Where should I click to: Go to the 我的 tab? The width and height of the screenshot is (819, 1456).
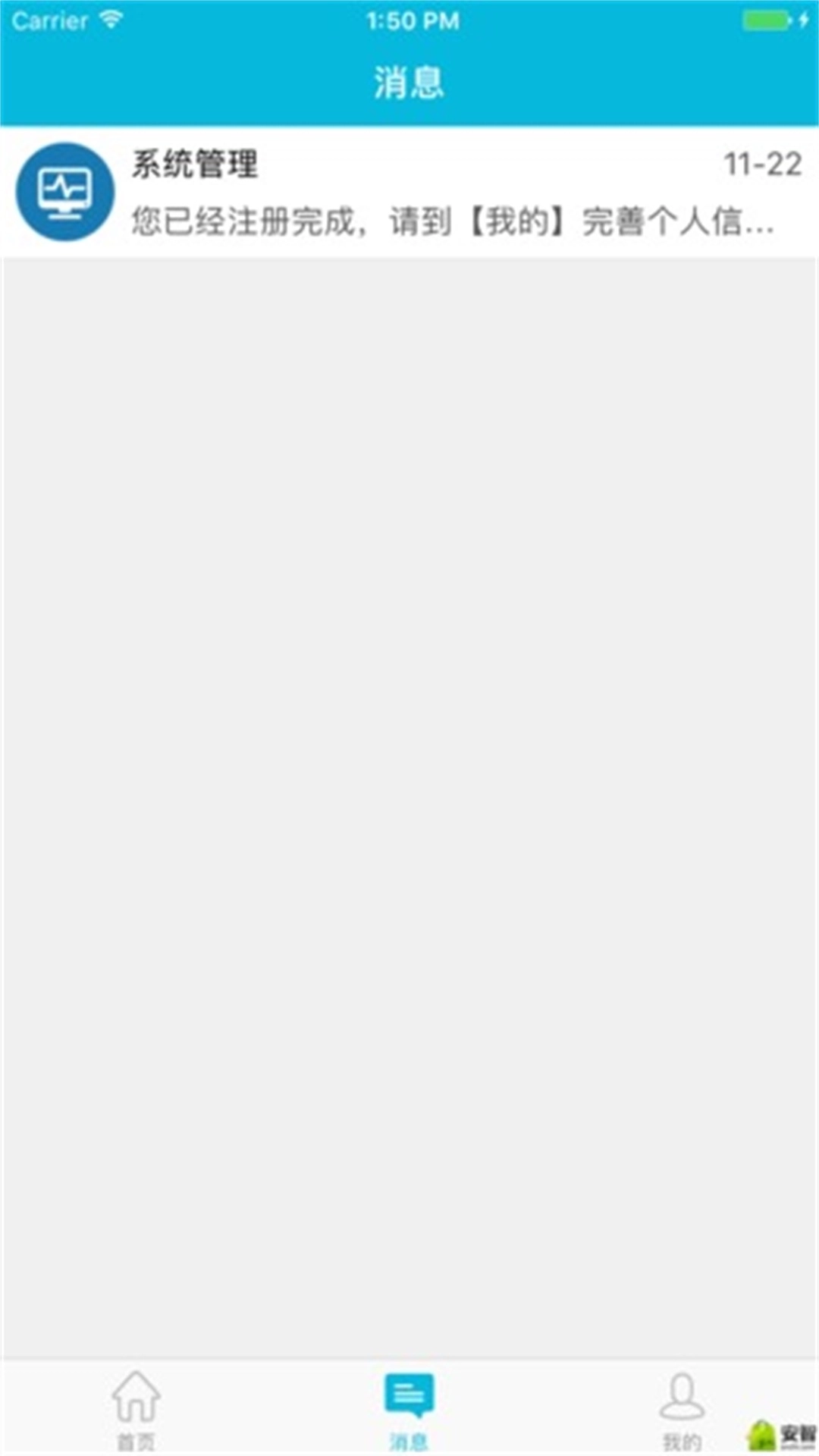682,1409
